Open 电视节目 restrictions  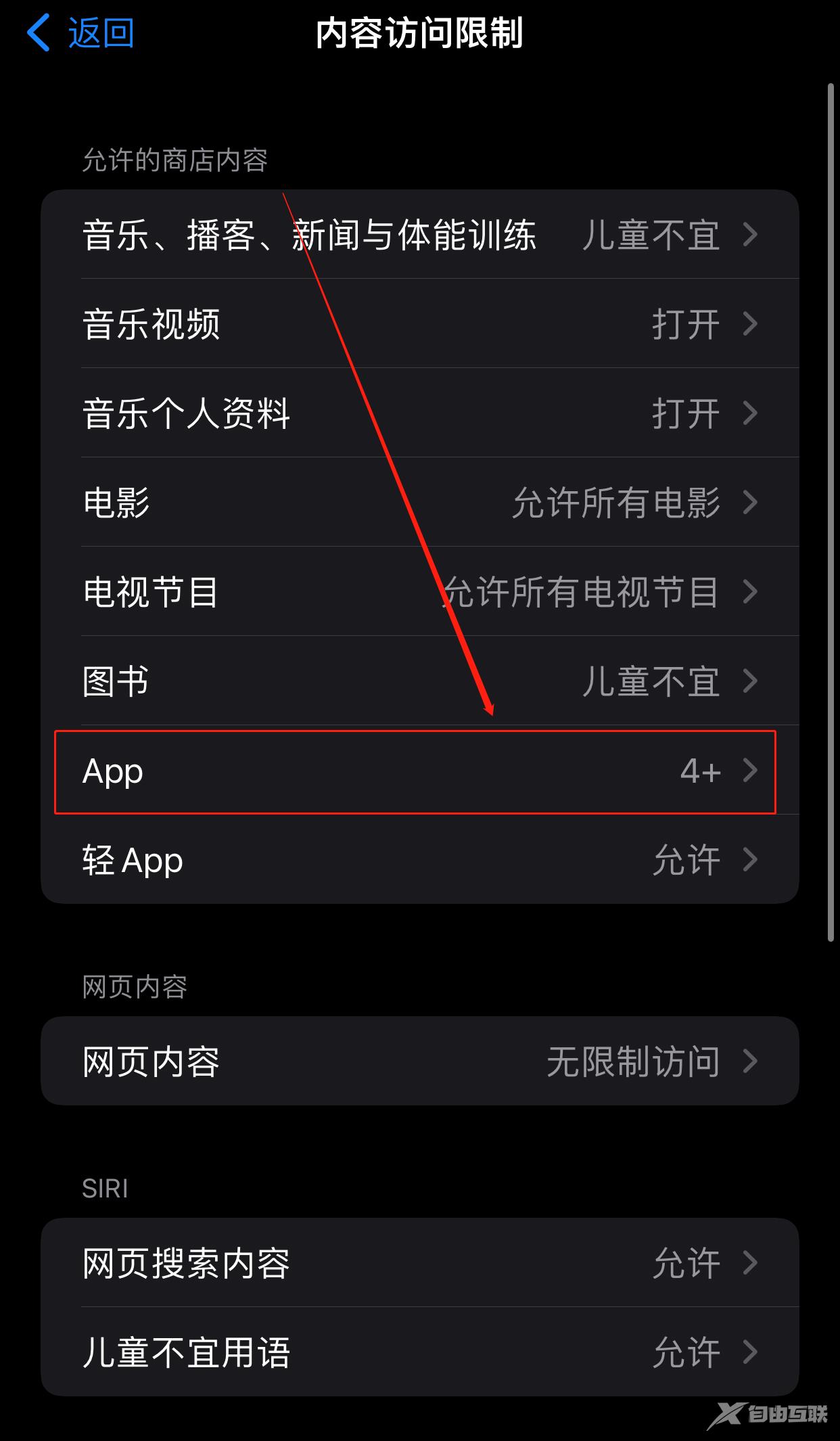coord(419,592)
